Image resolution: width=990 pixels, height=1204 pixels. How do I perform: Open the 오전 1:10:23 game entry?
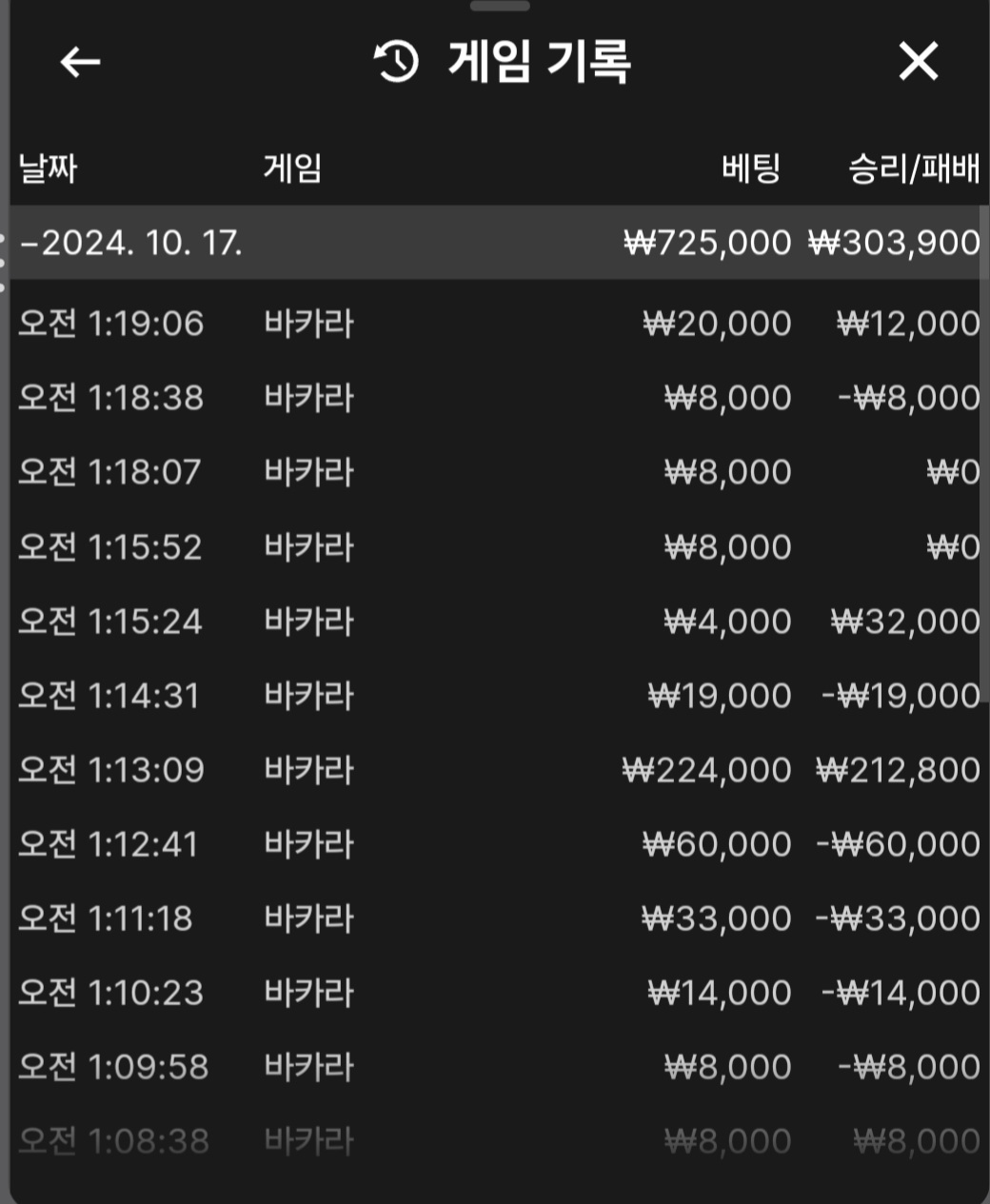click(495, 993)
